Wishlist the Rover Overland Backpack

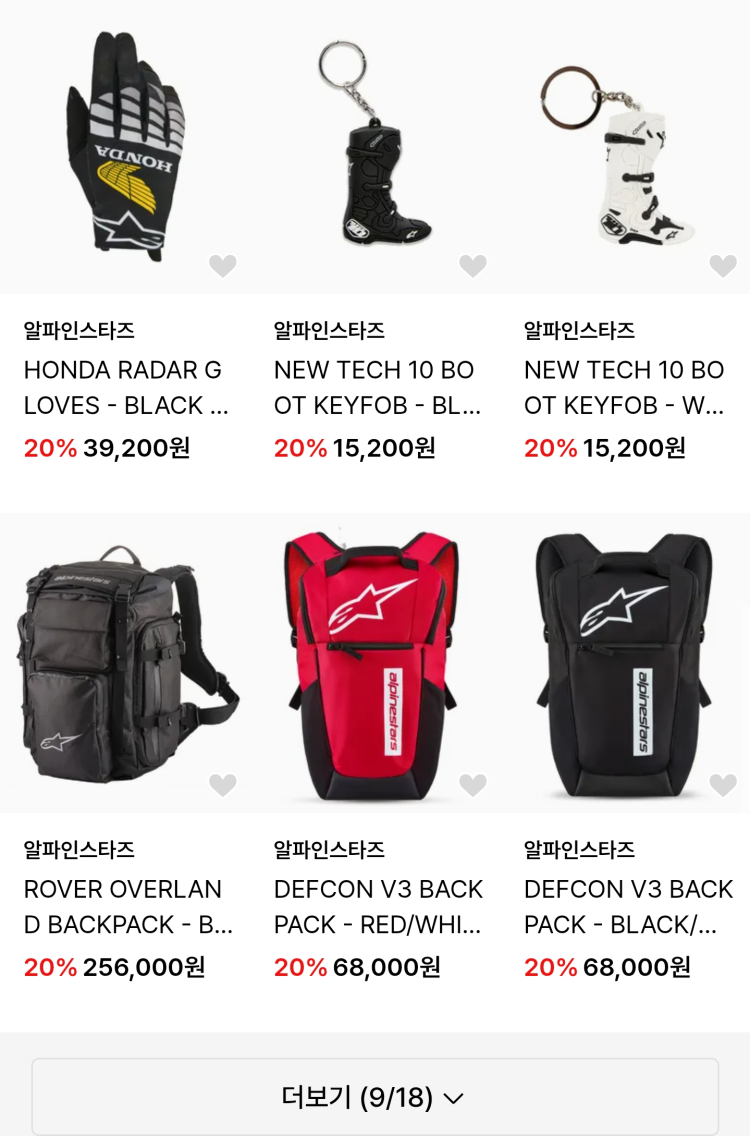(x=223, y=785)
